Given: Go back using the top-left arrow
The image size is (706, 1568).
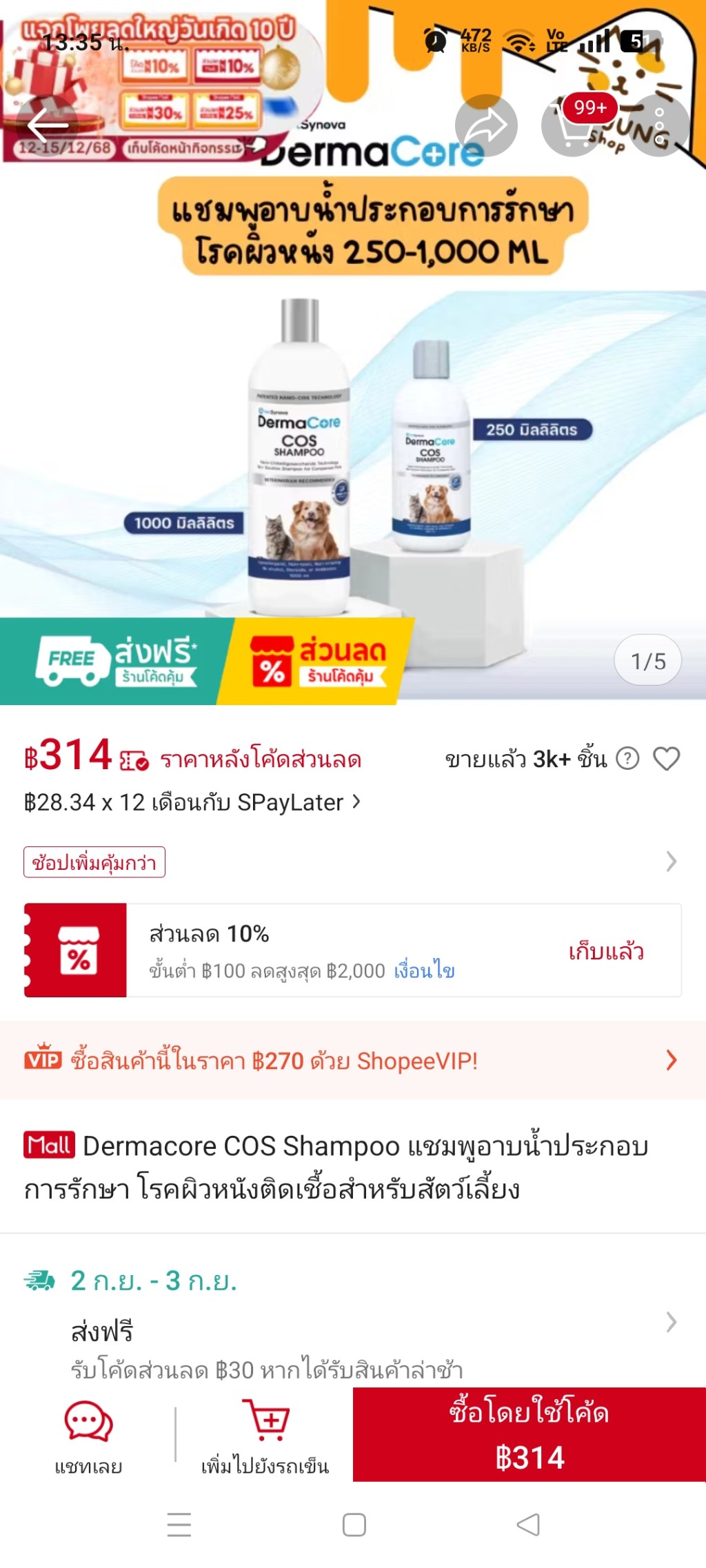Looking at the screenshot, I should [47, 125].
